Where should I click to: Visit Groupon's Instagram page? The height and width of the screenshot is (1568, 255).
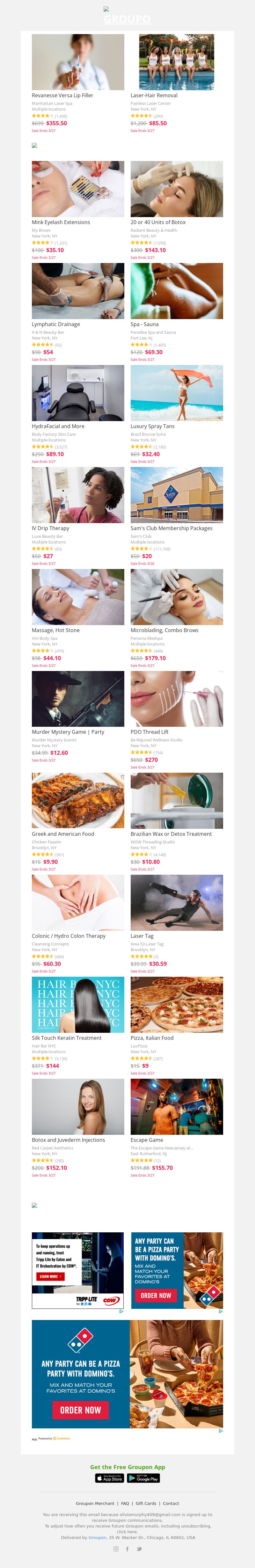116,1549
